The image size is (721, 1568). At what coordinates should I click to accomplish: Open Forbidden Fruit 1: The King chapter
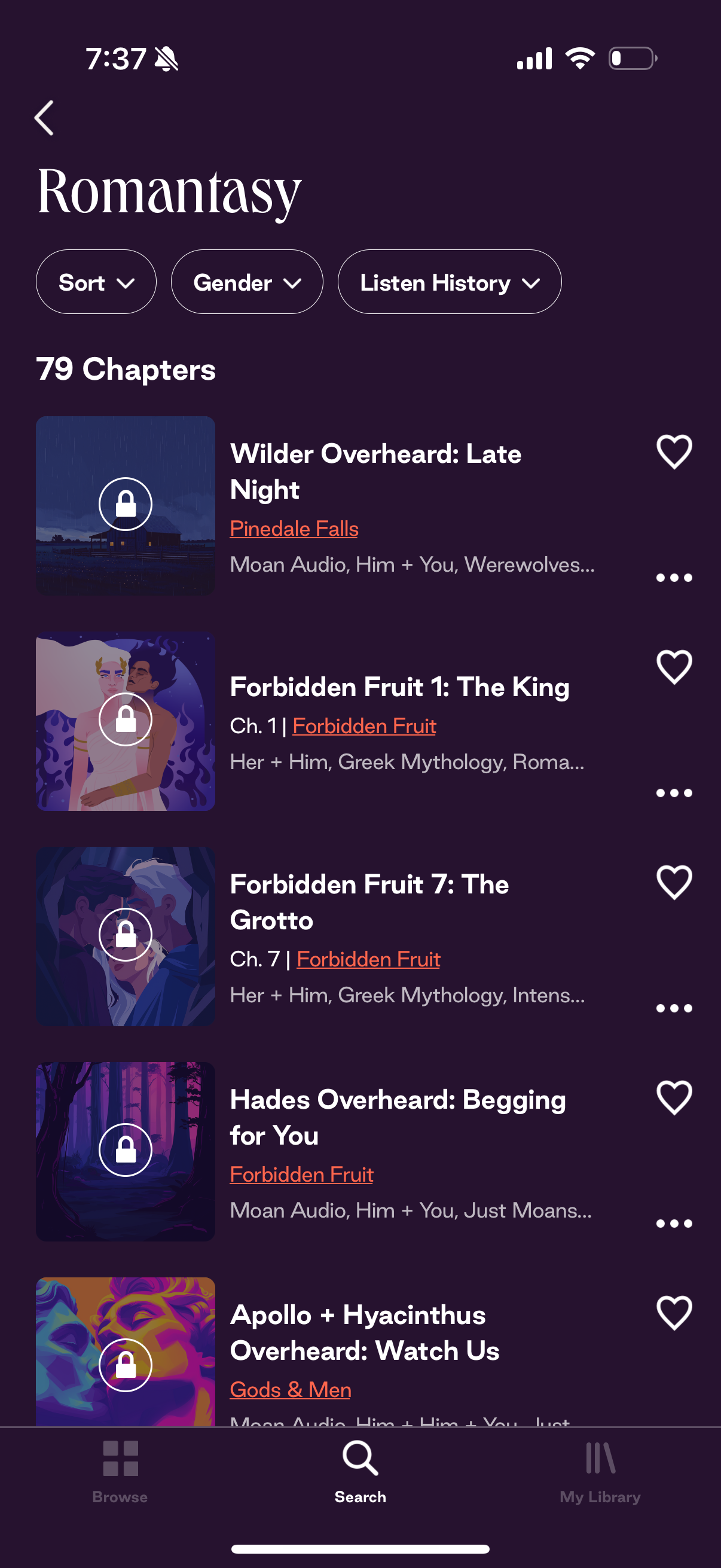tap(399, 687)
